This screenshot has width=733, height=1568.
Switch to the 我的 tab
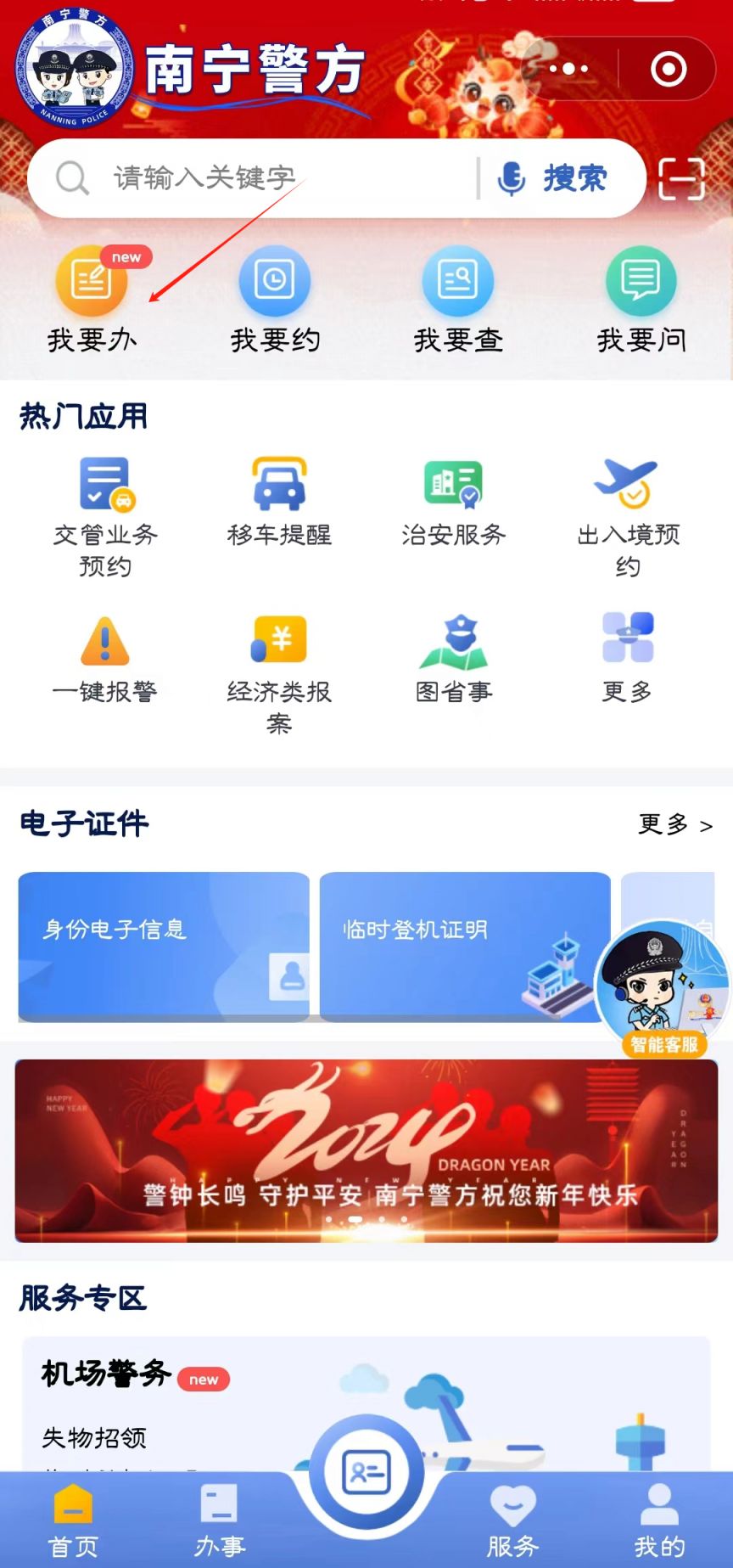click(659, 1520)
